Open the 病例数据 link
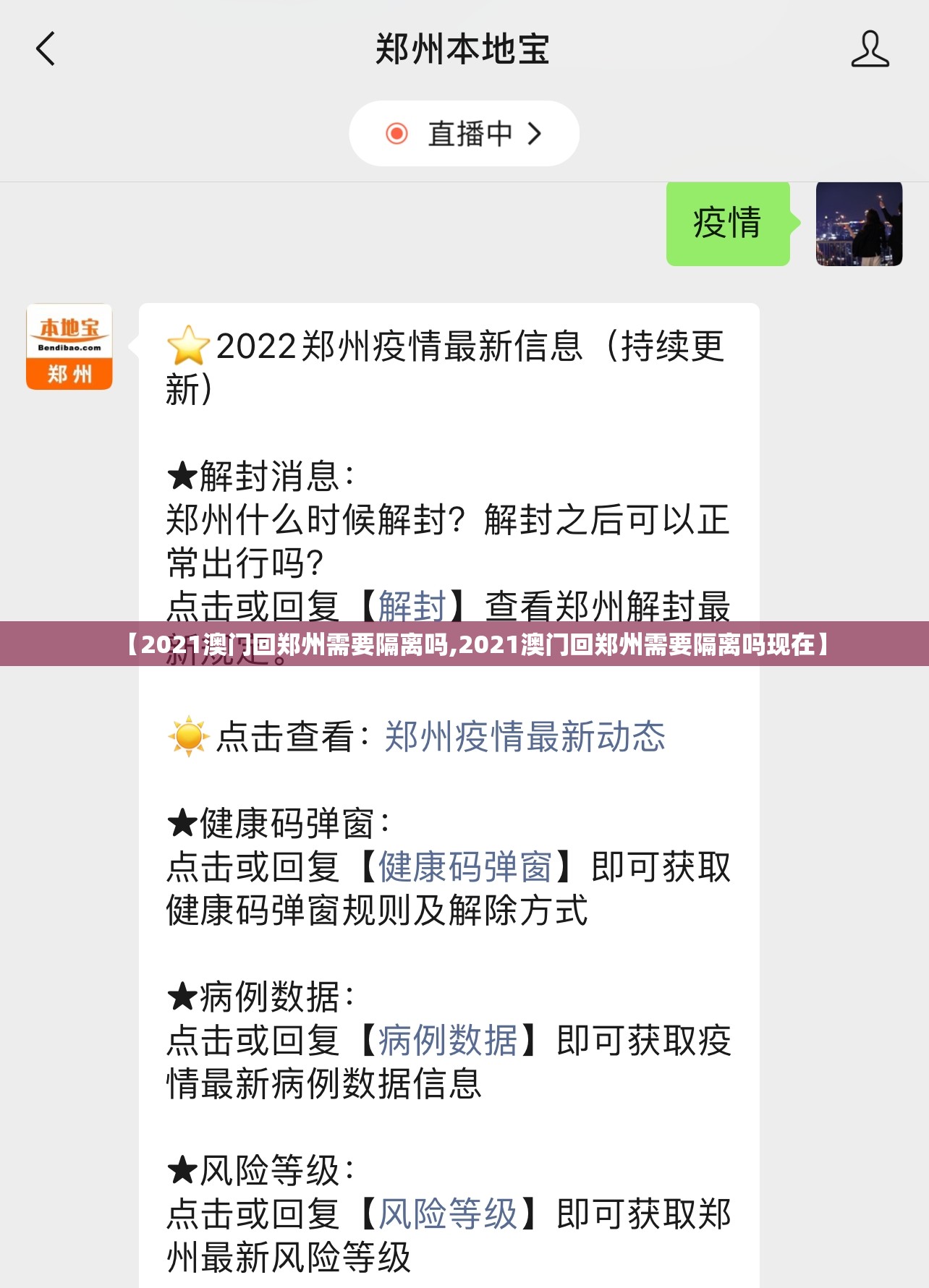This screenshot has width=929, height=1288. click(x=447, y=1041)
